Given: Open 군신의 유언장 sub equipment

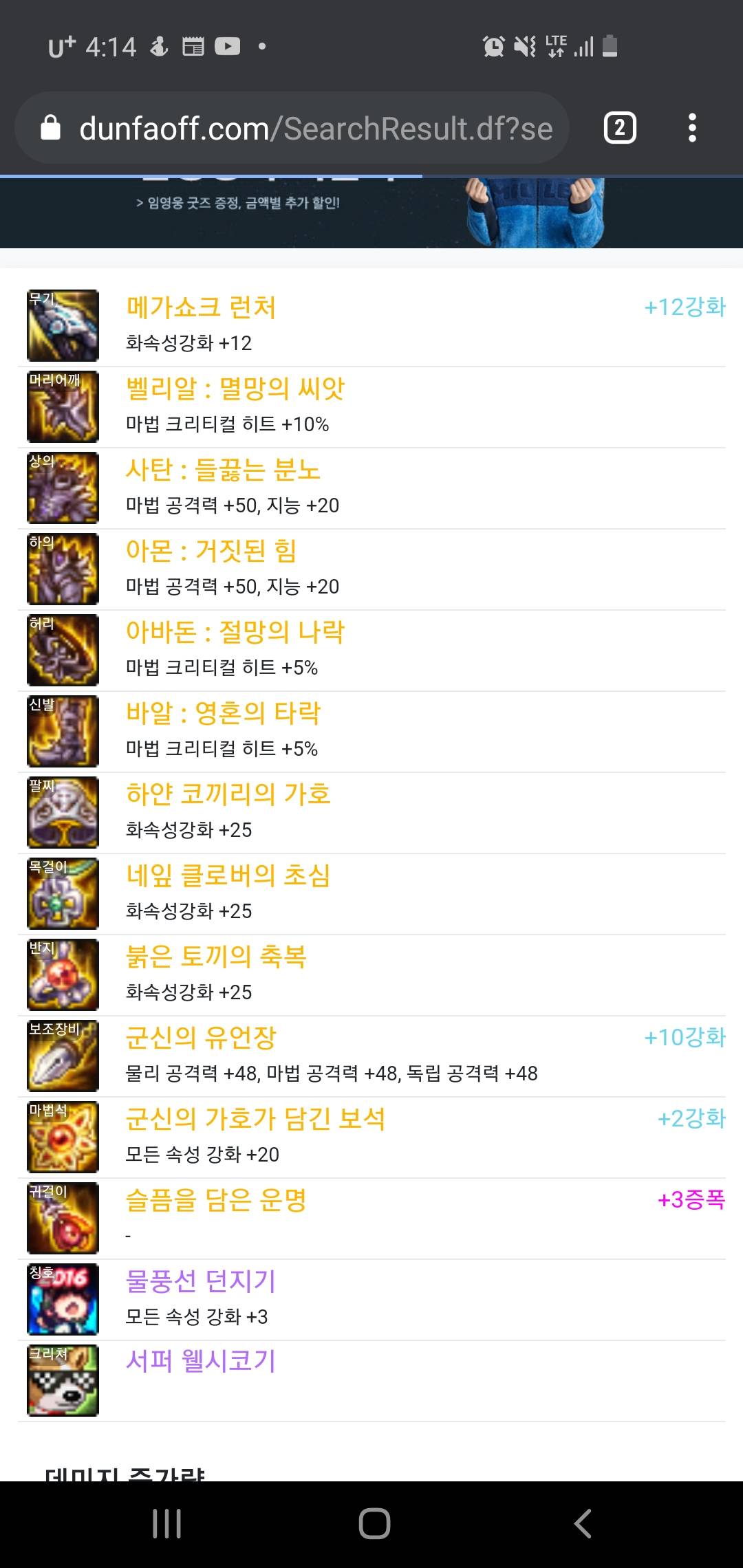Looking at the screenshot, I should (201, 1038).
